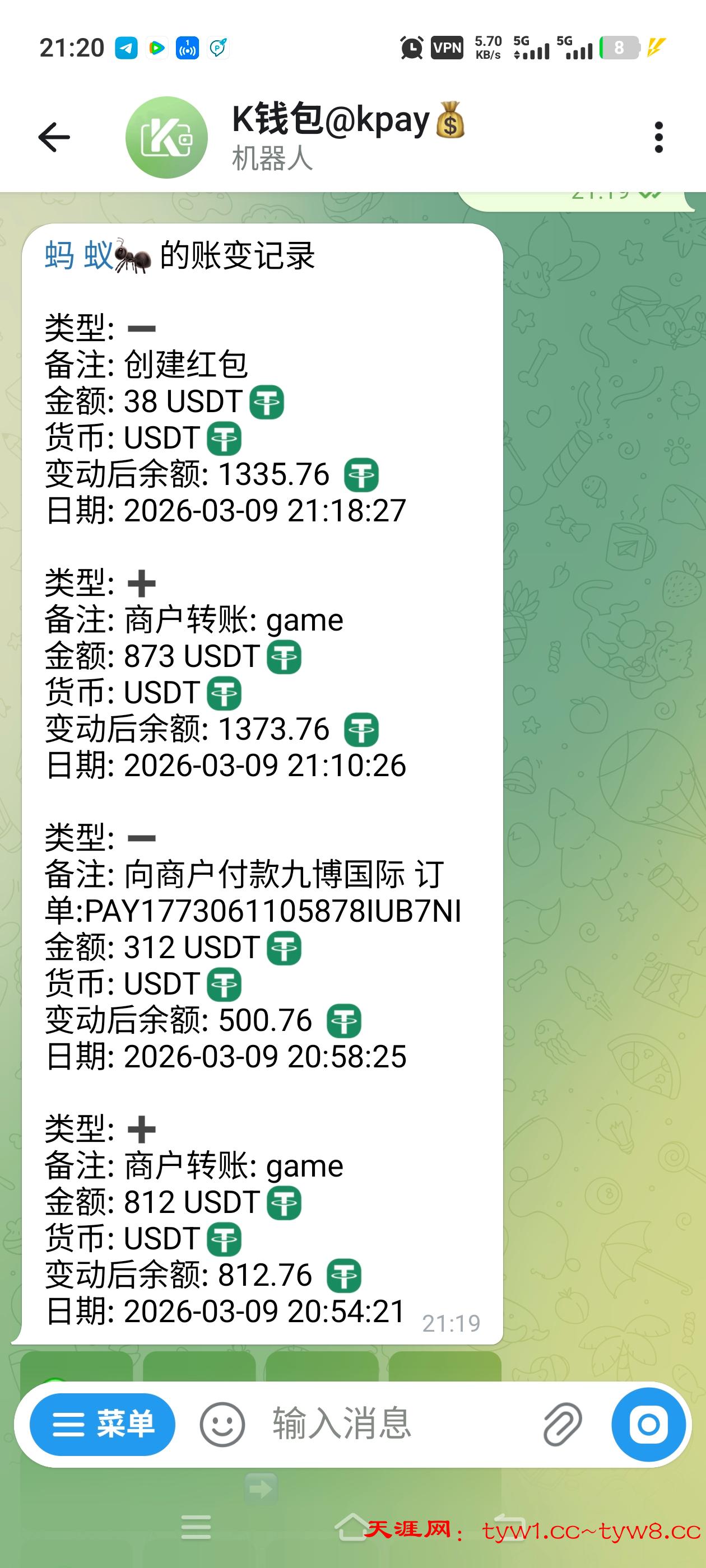Tap the blue camera button
Screen dimensions: 706x1568
pyautogui.click(x=648, y=1424)
